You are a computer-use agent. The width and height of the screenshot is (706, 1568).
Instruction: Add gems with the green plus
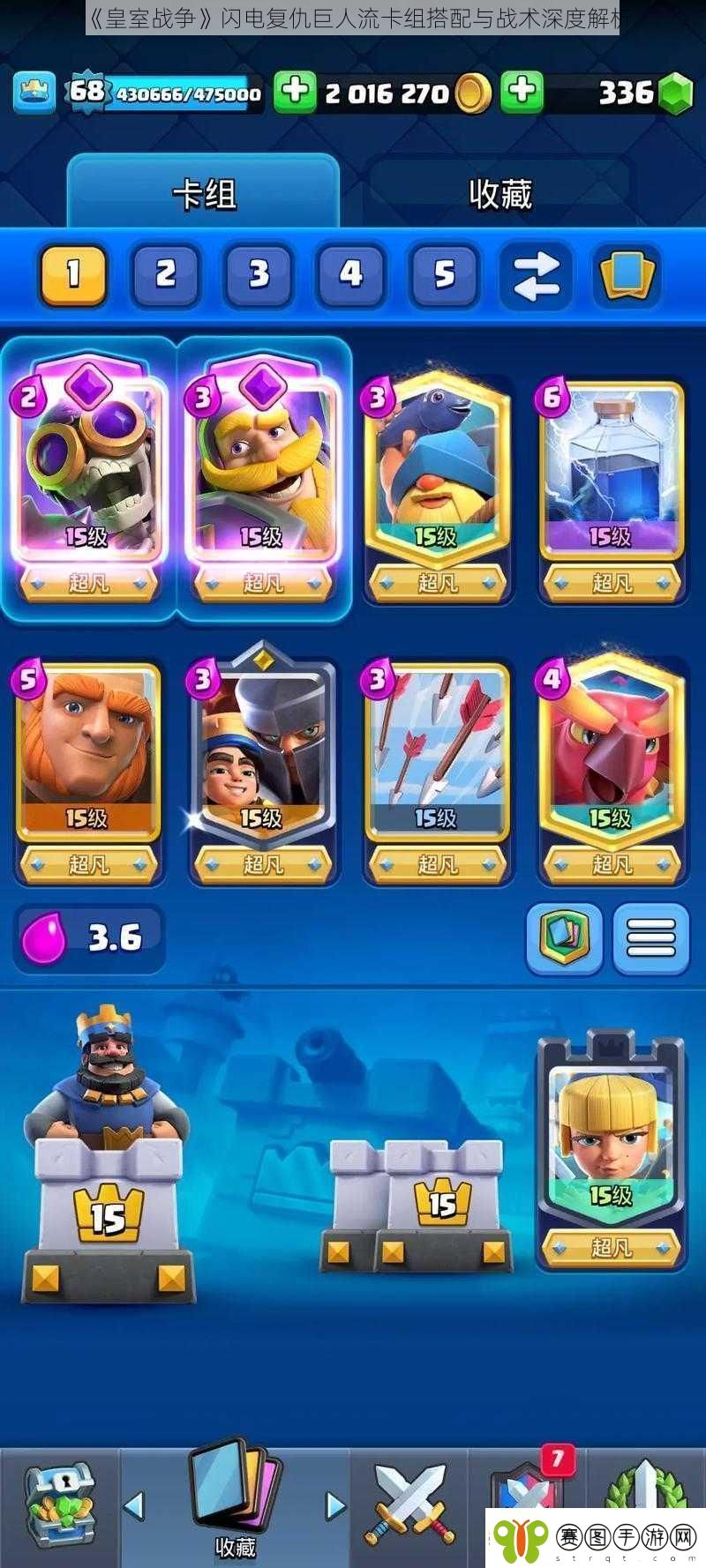click(x=522, y=92)
